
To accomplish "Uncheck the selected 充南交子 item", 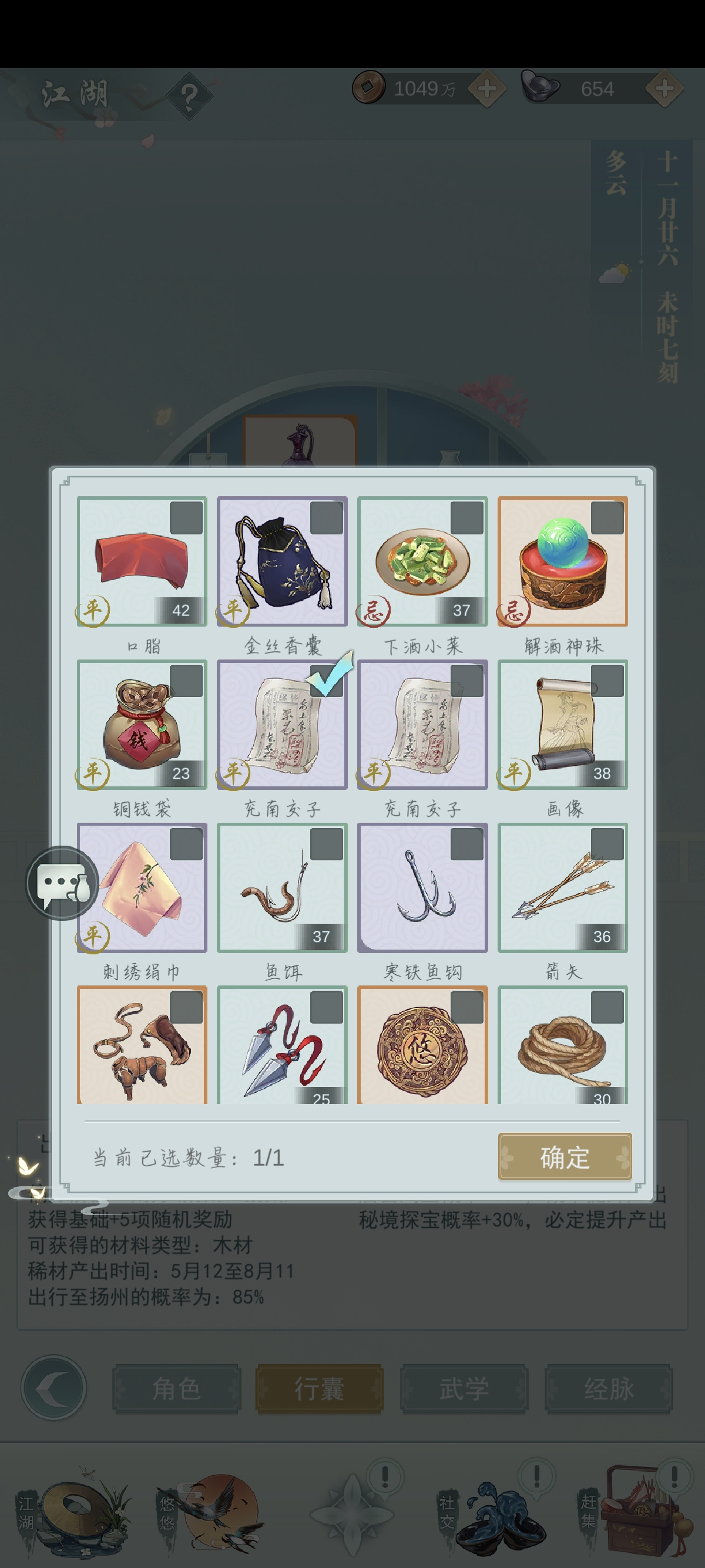I will pos(282,724).
